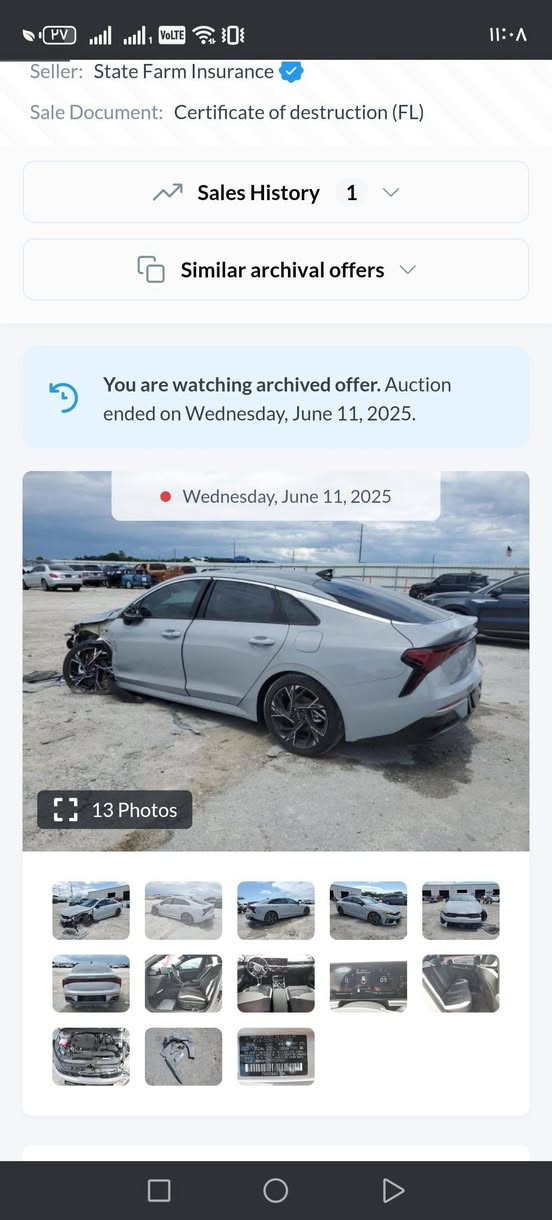Open the rear view car thumbnail
Viewport: 552px width, 1220px height.
91,983
